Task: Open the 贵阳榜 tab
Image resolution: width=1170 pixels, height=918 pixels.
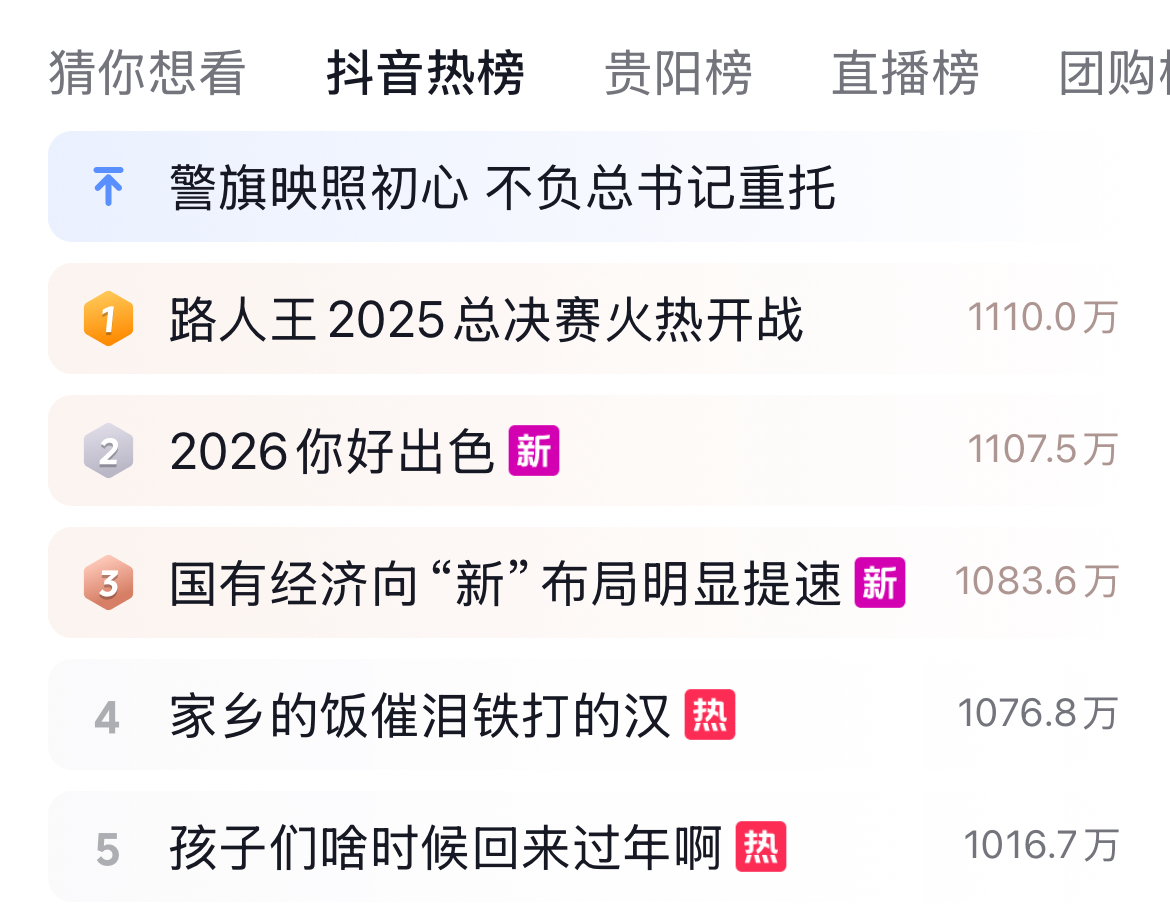Action: click(678, 74)
